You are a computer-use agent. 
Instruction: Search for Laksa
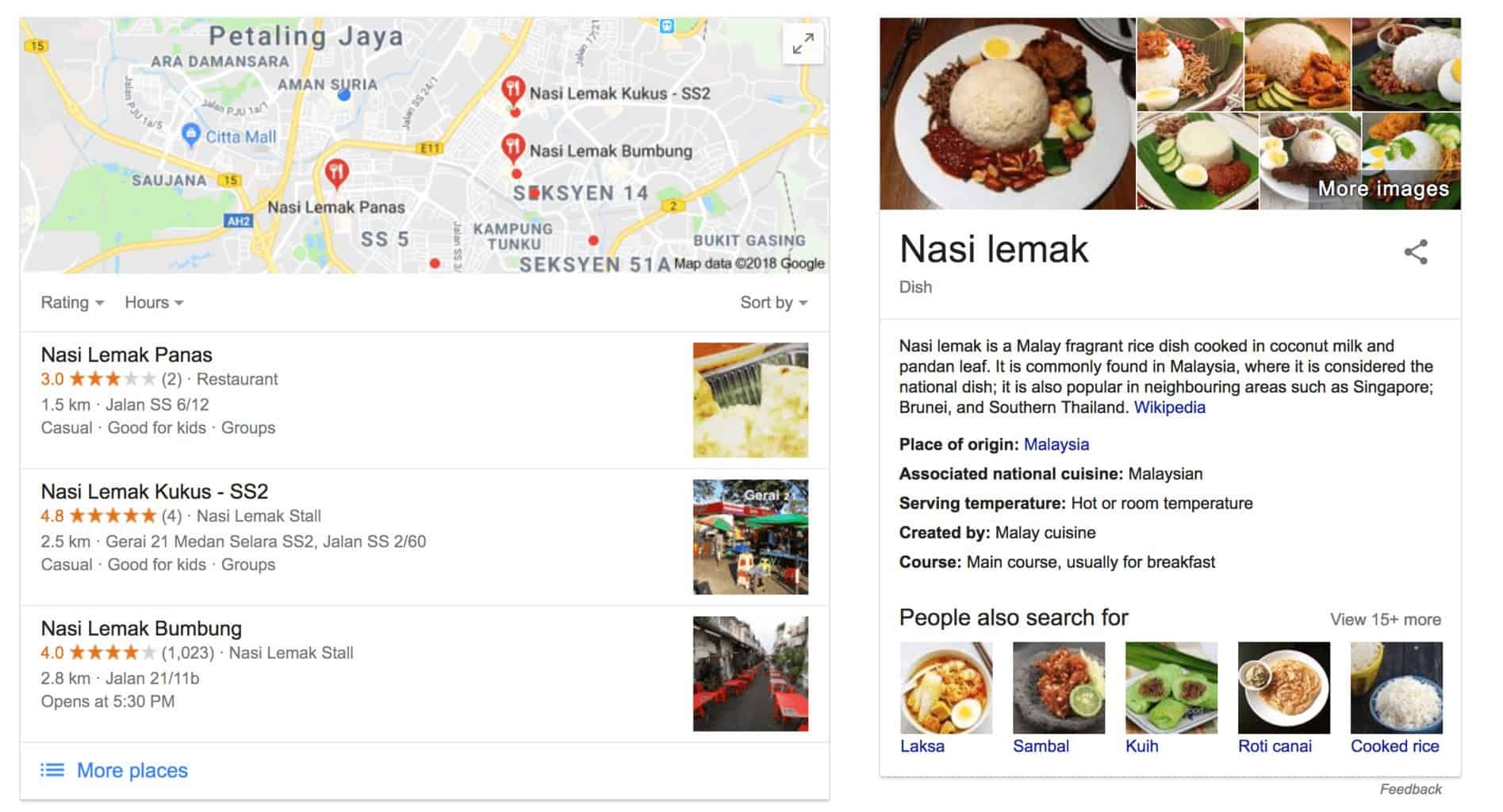922,746
